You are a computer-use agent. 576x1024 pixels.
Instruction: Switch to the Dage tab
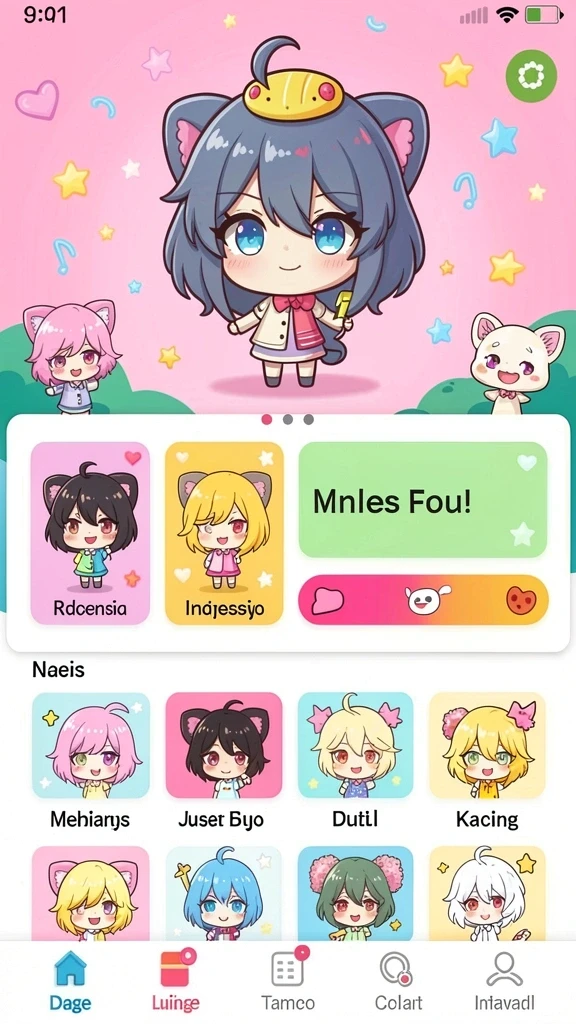tap(71, 981)
